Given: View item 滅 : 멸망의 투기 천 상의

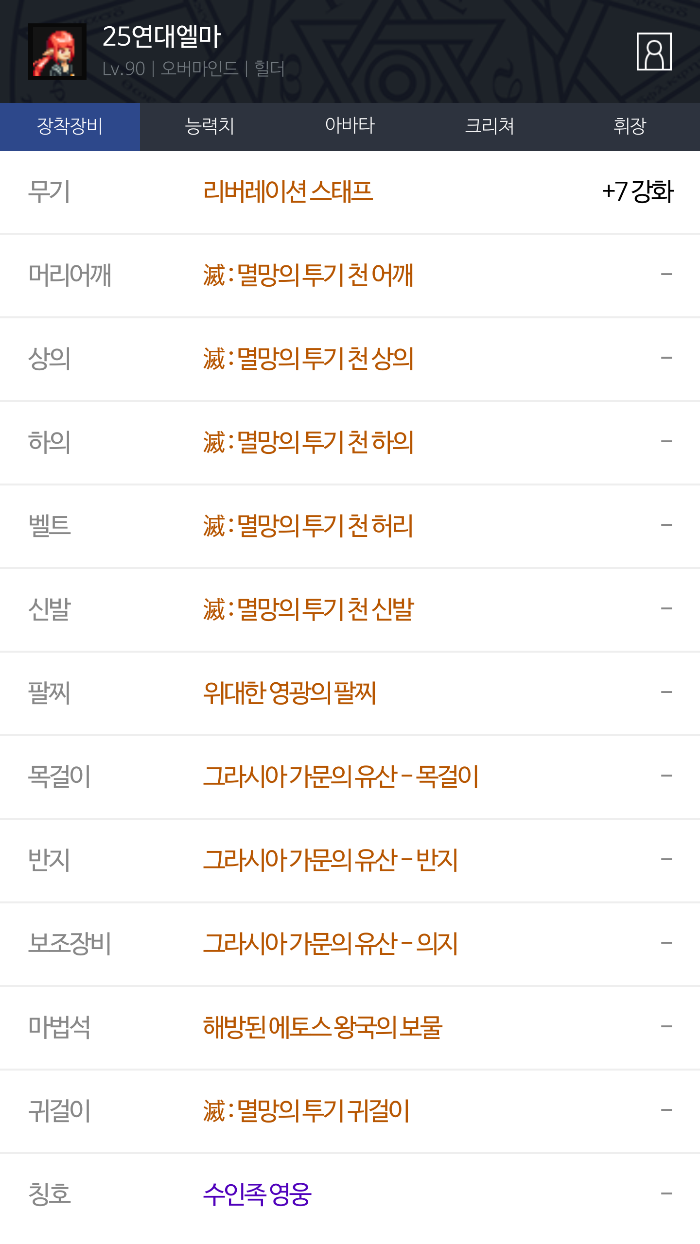Looking at the screenshot, I should tap(308, 358).
